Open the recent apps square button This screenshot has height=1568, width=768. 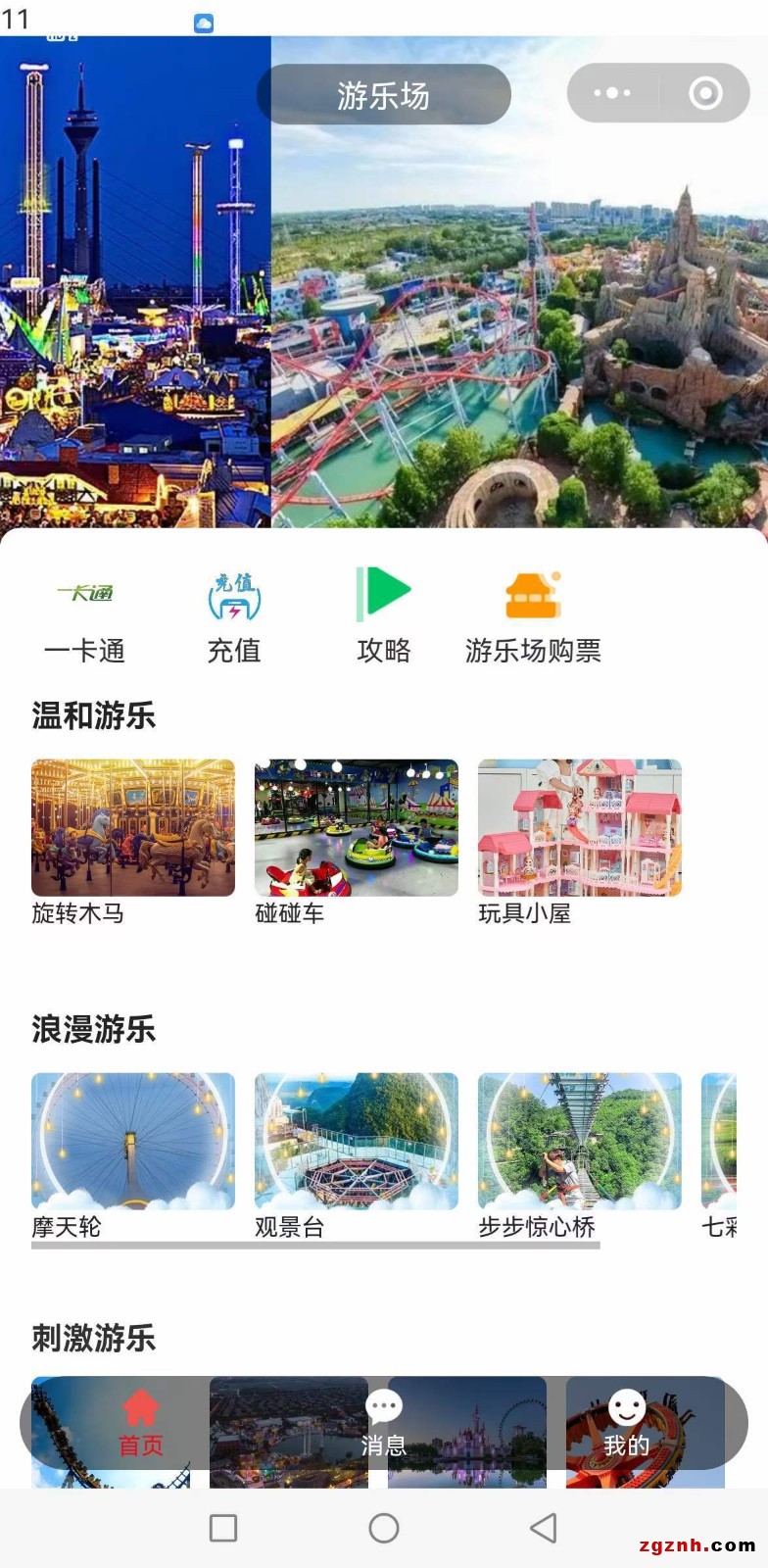click(x=223, y=1528)
